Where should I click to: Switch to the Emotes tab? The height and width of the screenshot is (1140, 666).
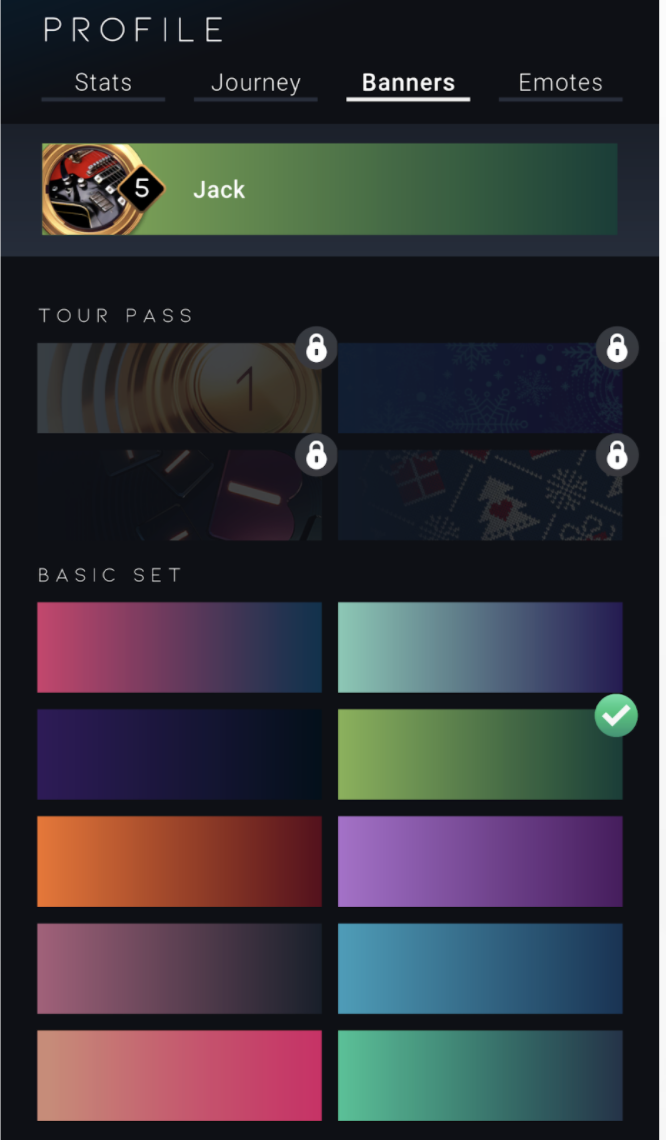(x=560, y=83)
